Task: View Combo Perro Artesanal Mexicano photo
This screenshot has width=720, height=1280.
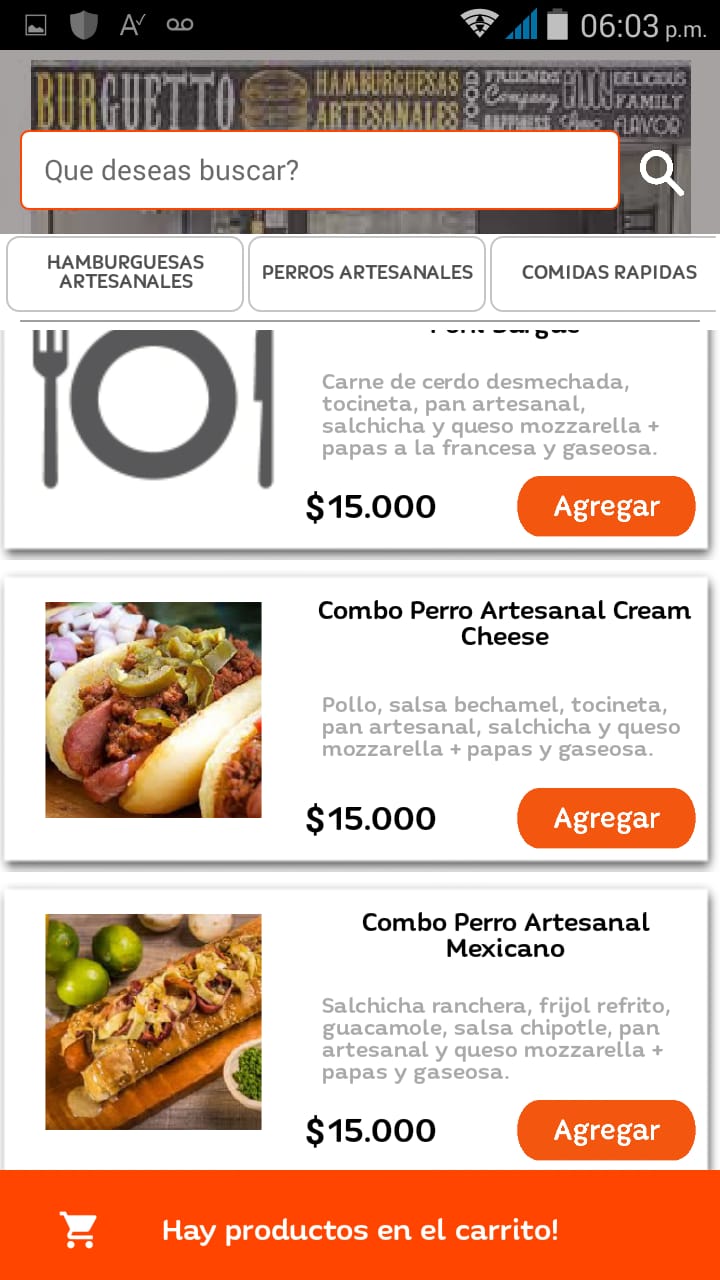Action: [153, 1022]
